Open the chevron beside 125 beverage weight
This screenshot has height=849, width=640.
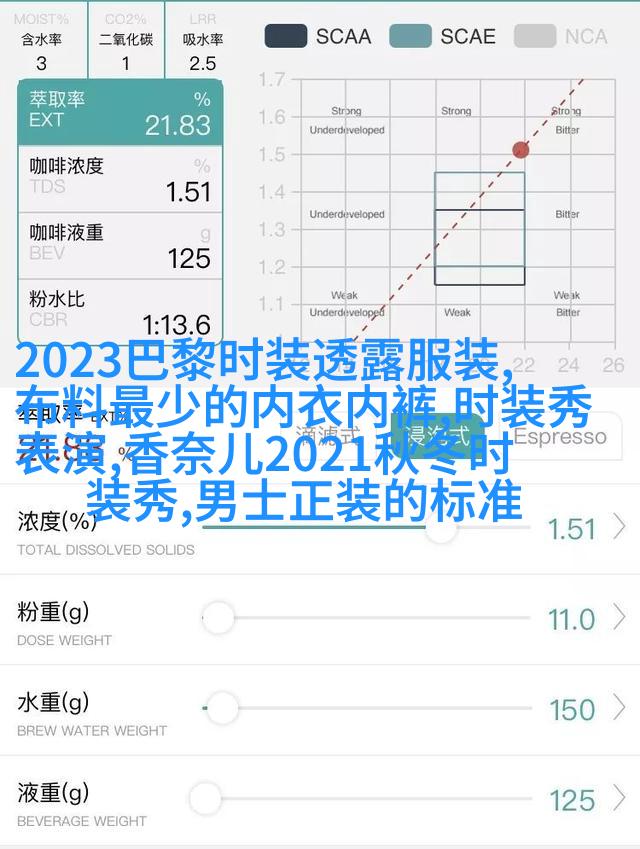tap(620, 798)
